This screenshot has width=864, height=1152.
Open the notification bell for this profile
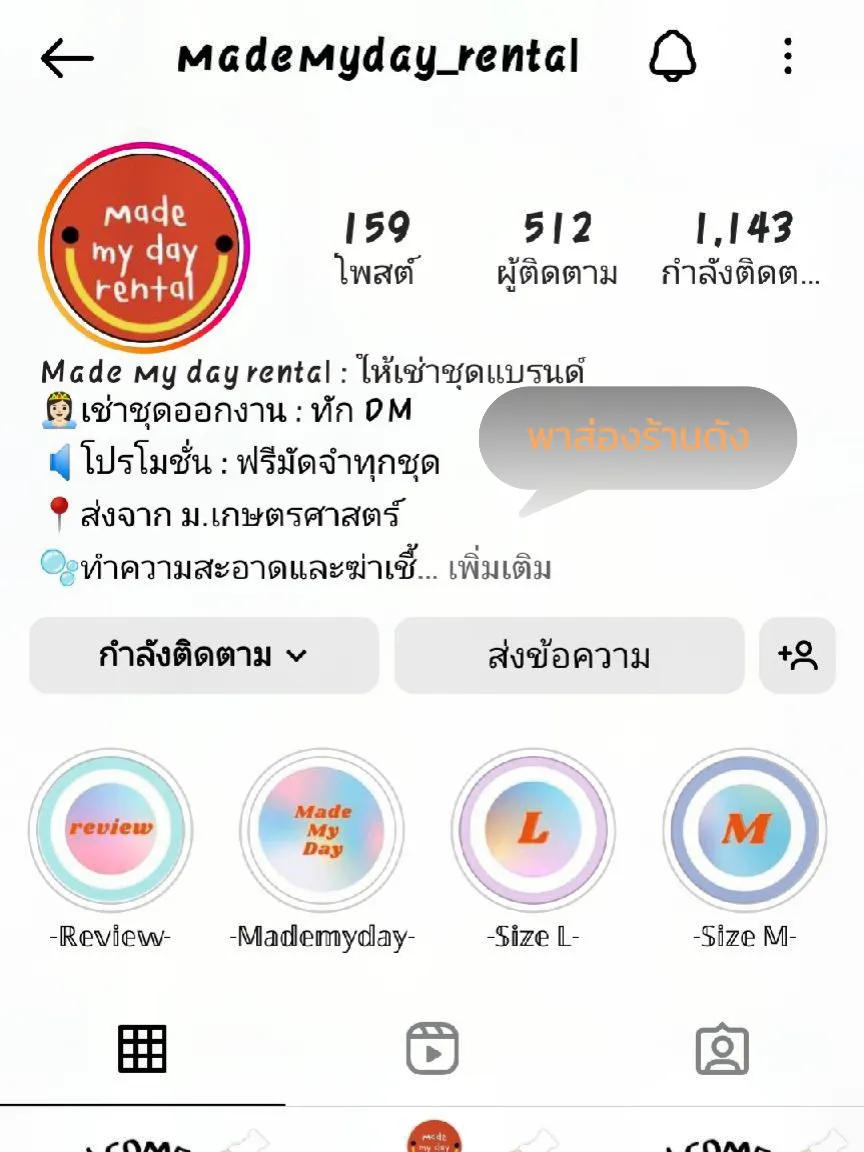tap(673, 57)
